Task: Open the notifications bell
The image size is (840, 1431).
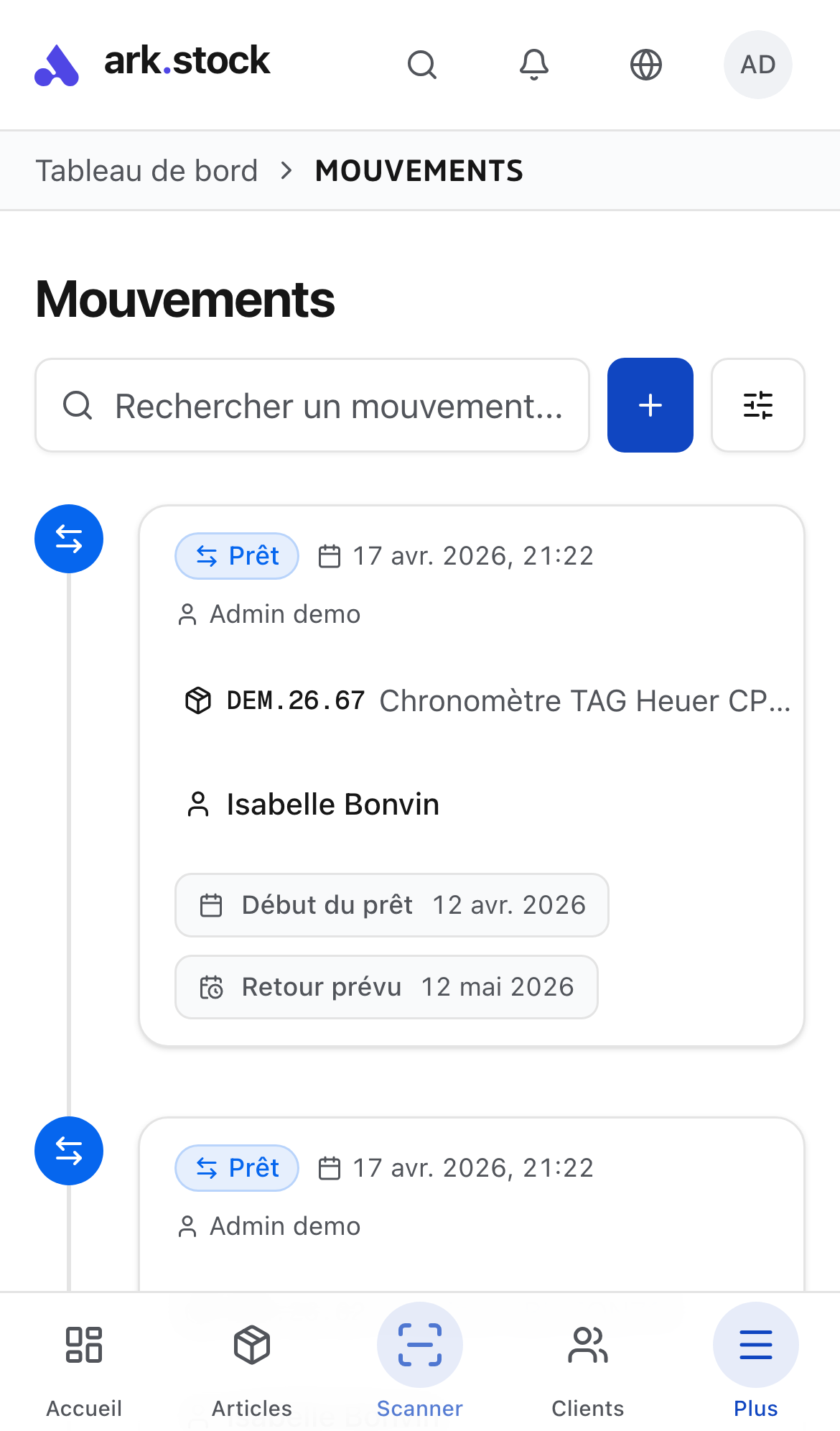Action: [534, 64]
